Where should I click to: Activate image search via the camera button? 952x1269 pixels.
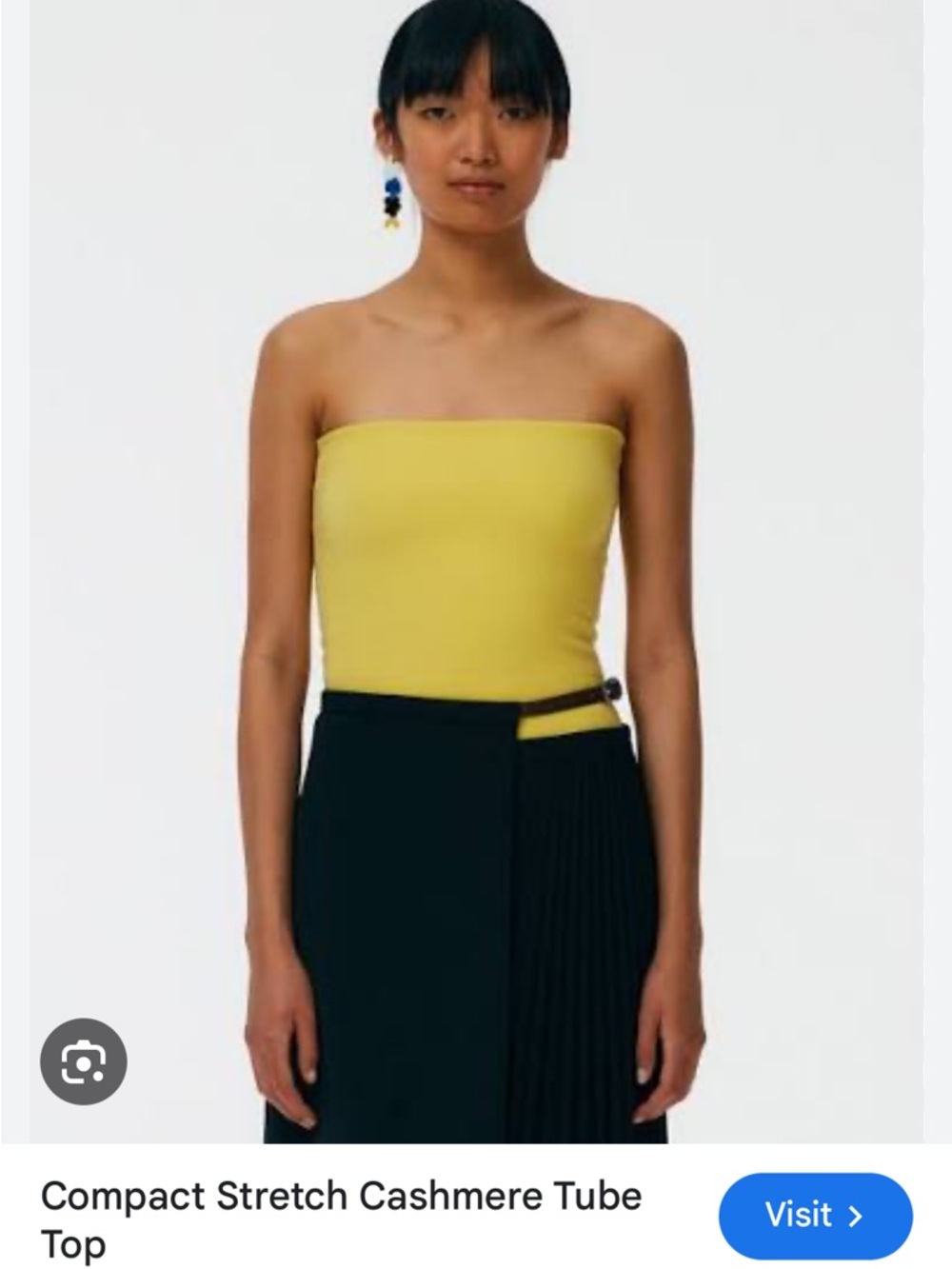84,1061
